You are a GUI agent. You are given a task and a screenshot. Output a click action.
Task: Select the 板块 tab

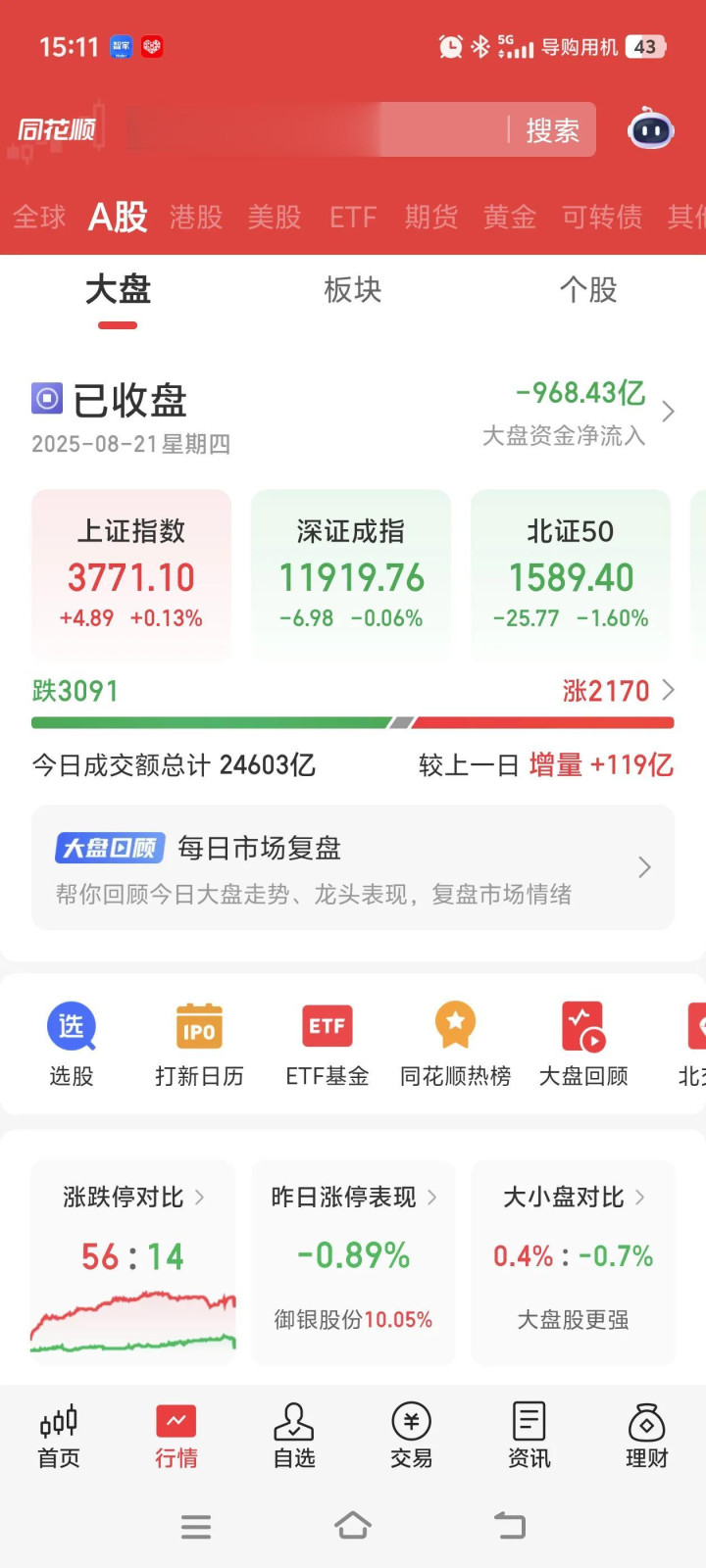[x=353, y=290]
